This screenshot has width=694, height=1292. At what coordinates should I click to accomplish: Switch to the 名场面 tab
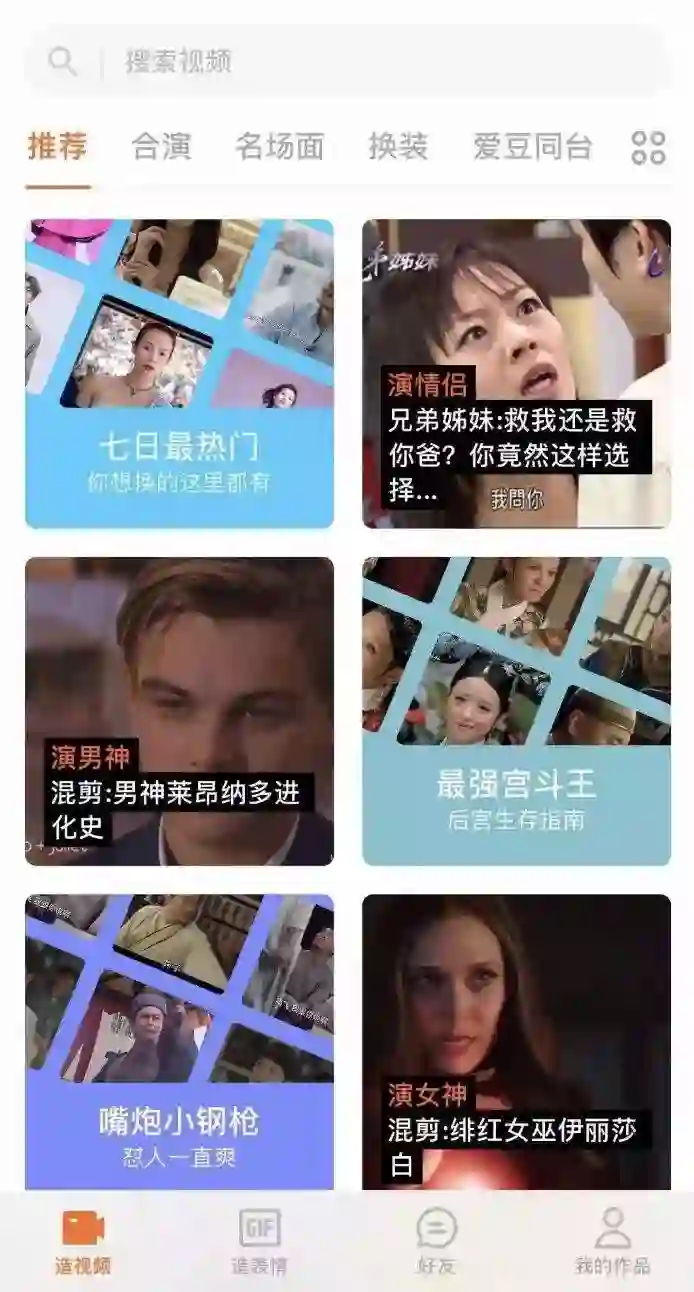[280, 147]
